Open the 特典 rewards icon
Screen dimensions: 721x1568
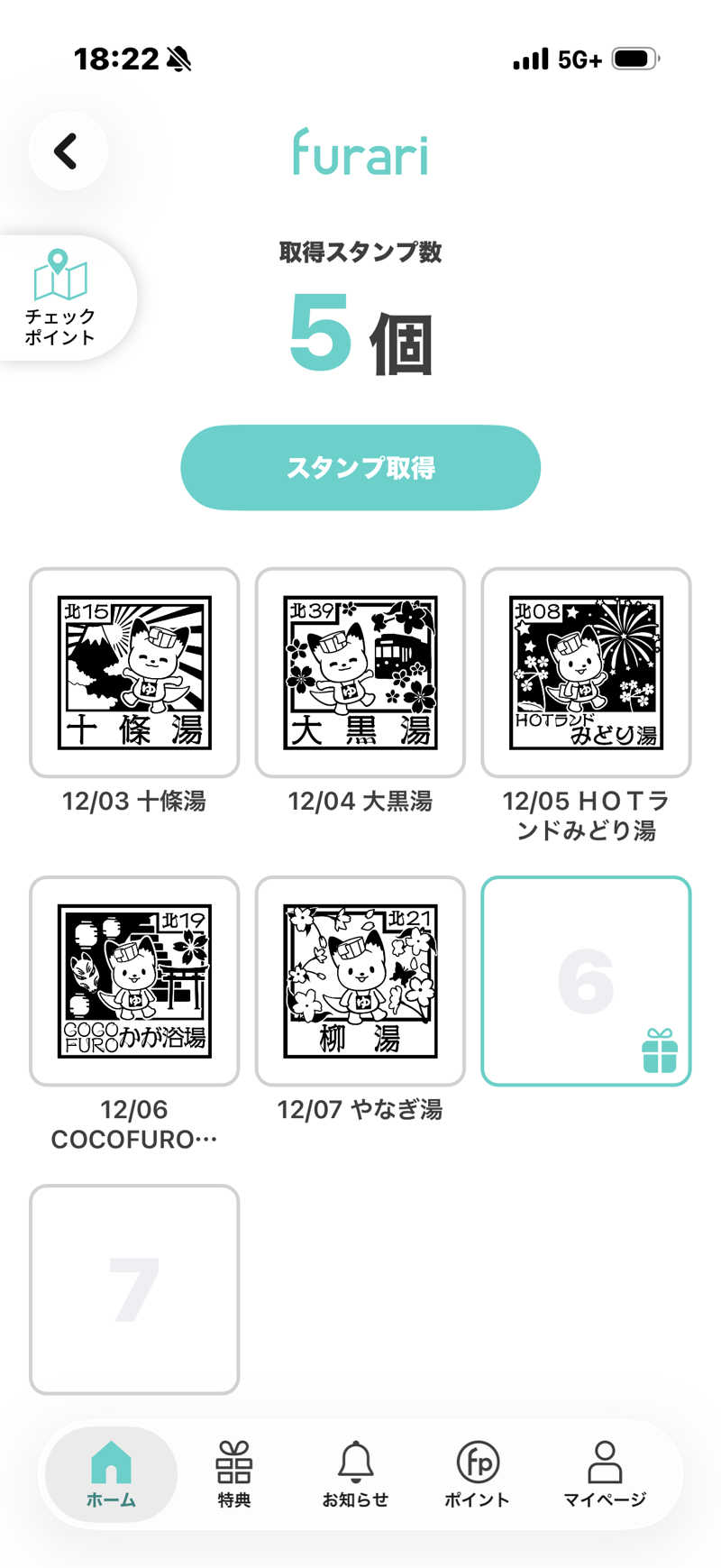(x=233, y=1465)
